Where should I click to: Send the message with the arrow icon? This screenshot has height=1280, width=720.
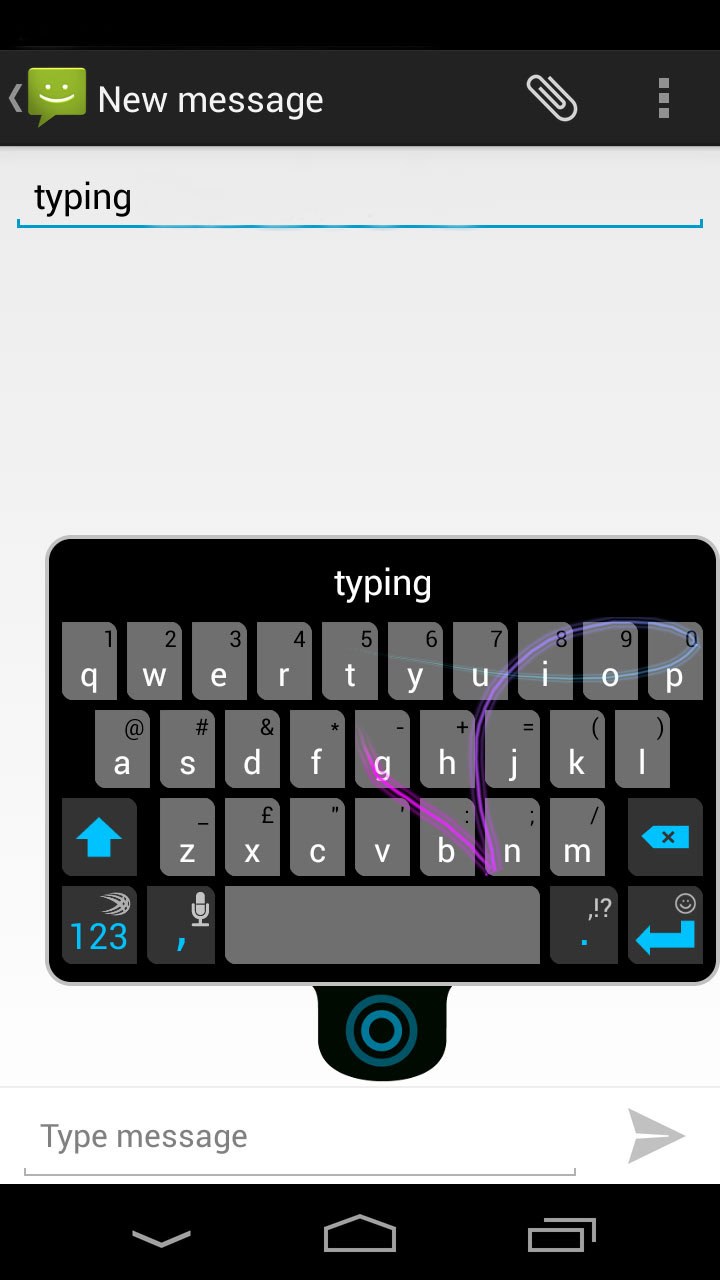(656, 1136)
